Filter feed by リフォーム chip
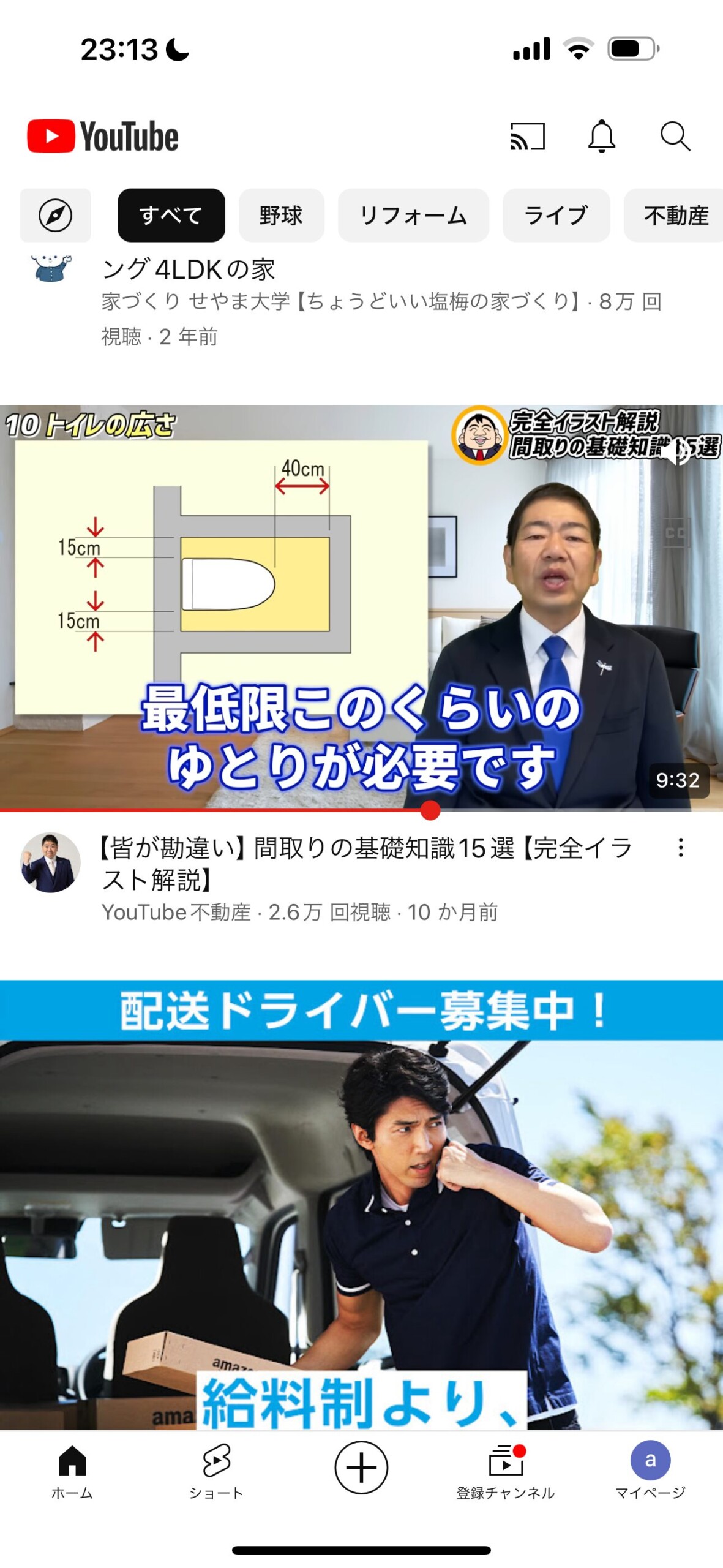Screen dimensions: 723x1568 click(413, 216)
